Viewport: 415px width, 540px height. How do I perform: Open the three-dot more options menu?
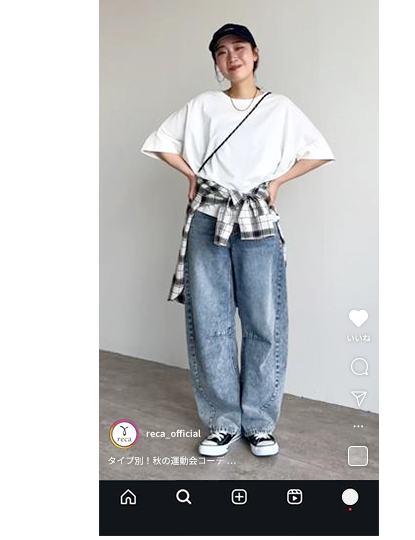(x=358, y=426)
